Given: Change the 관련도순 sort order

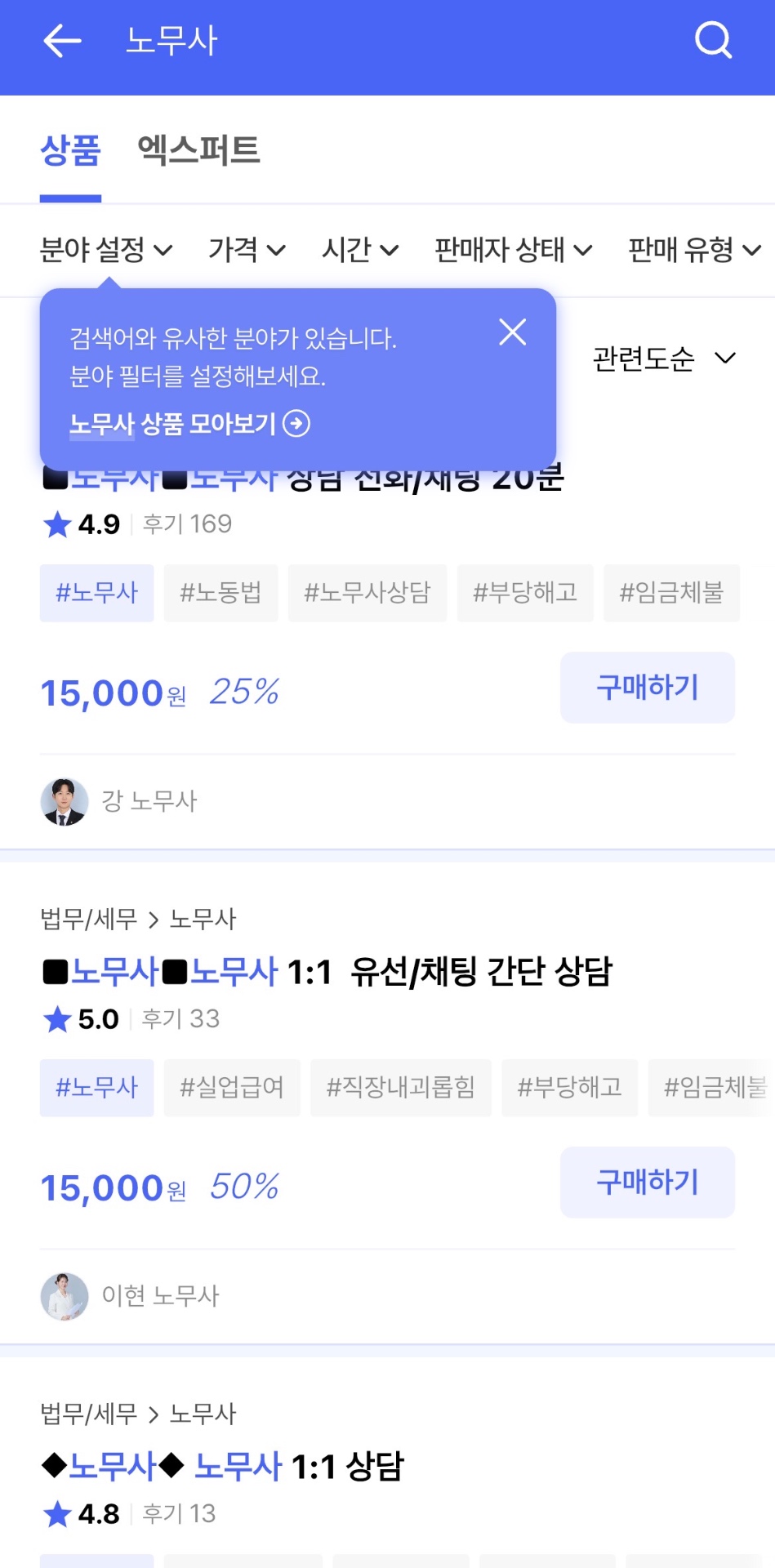Looking at the screenshot, I should pyautogui.click(x=663, y=359).
